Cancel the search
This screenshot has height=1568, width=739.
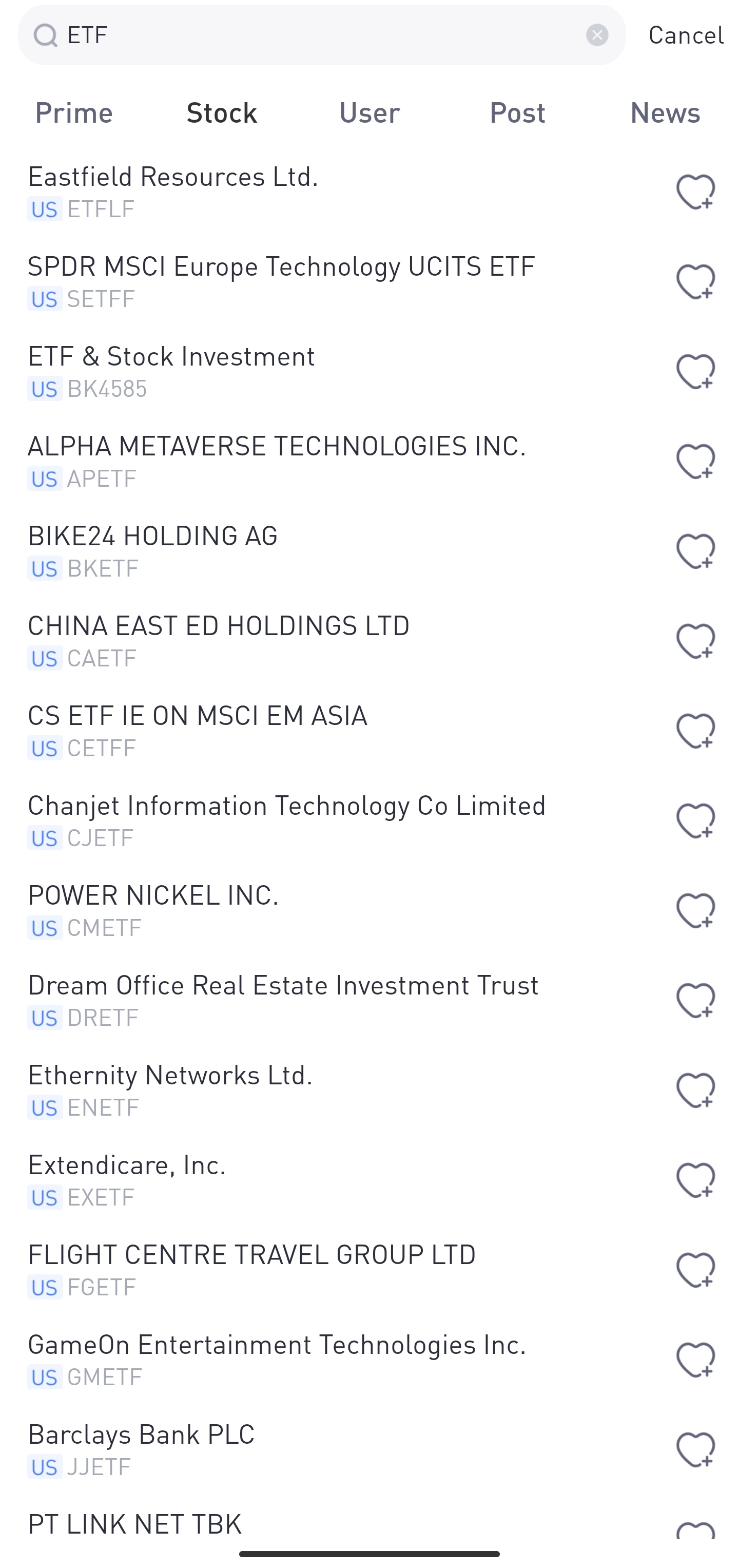pos(686,35)
